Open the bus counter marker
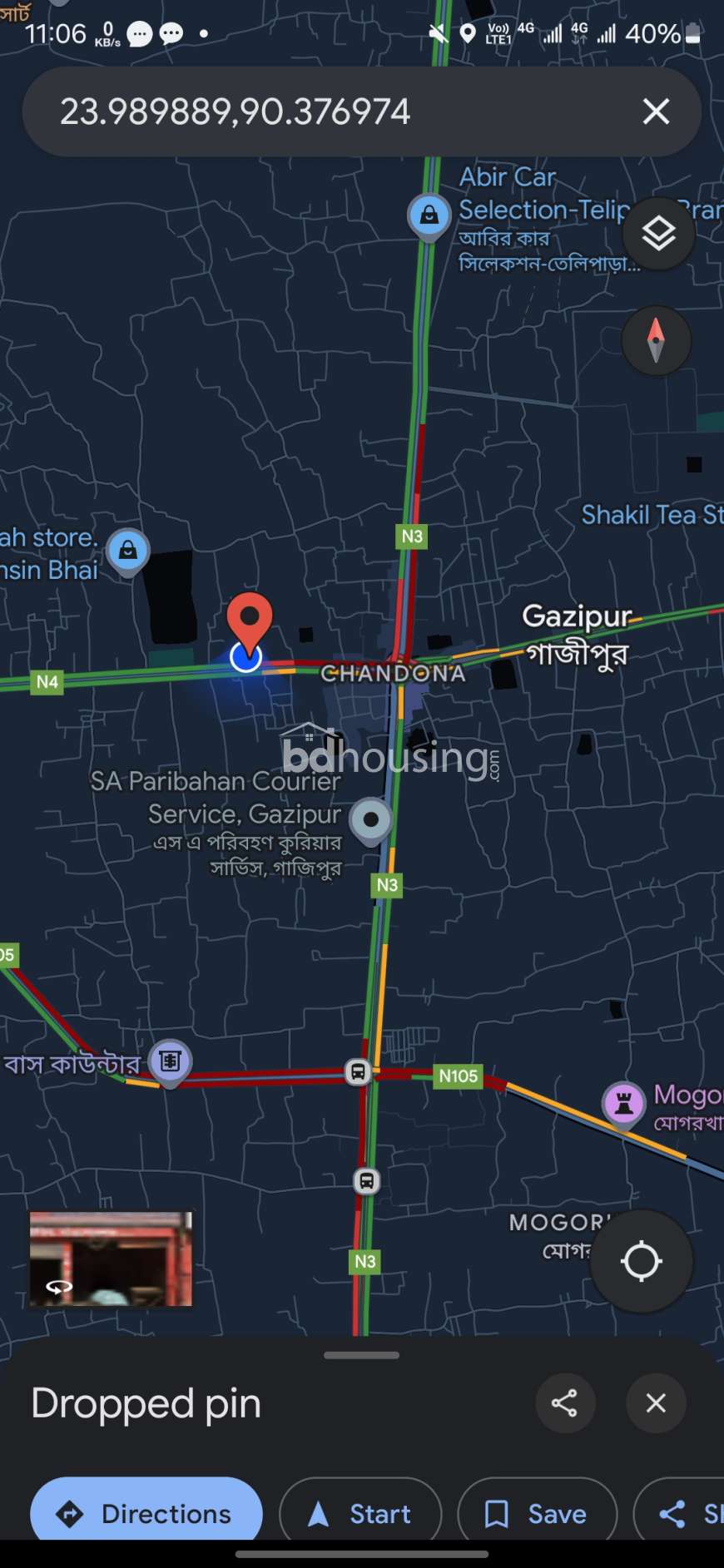 [170, 1063]
